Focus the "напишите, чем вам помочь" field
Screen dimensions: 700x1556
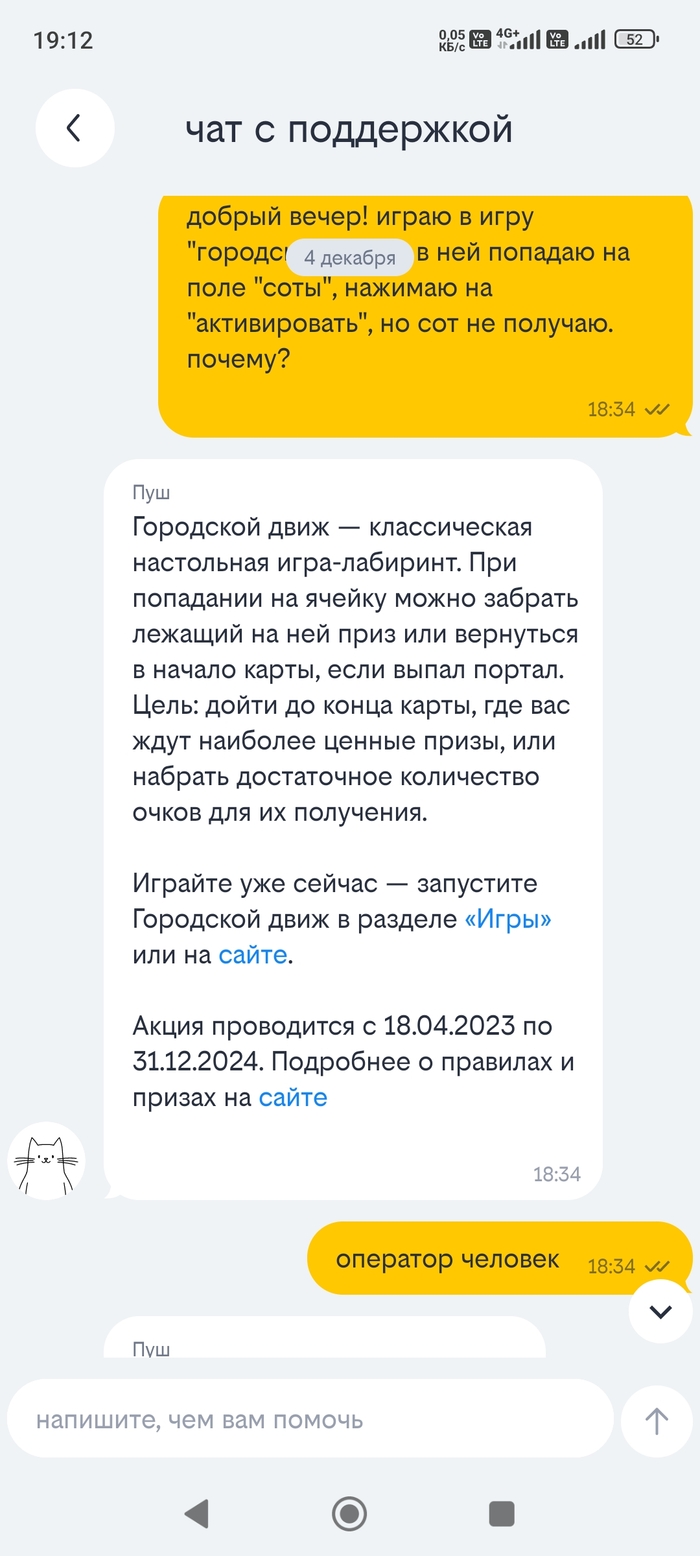coord(310,1419)
